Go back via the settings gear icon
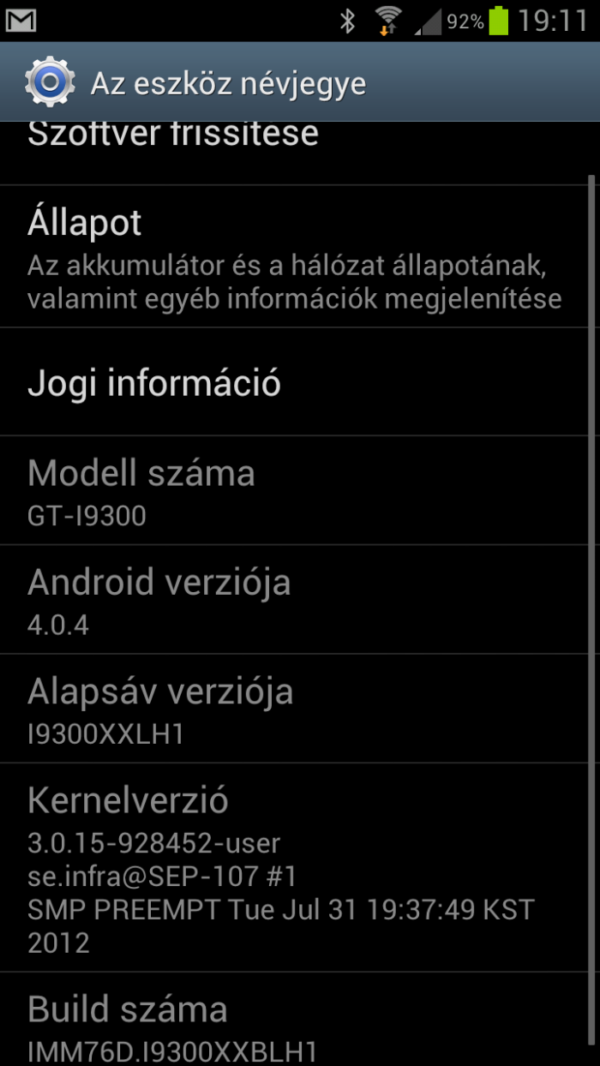The width and height of the screenshot is (600, 1066). pos(48,83)
